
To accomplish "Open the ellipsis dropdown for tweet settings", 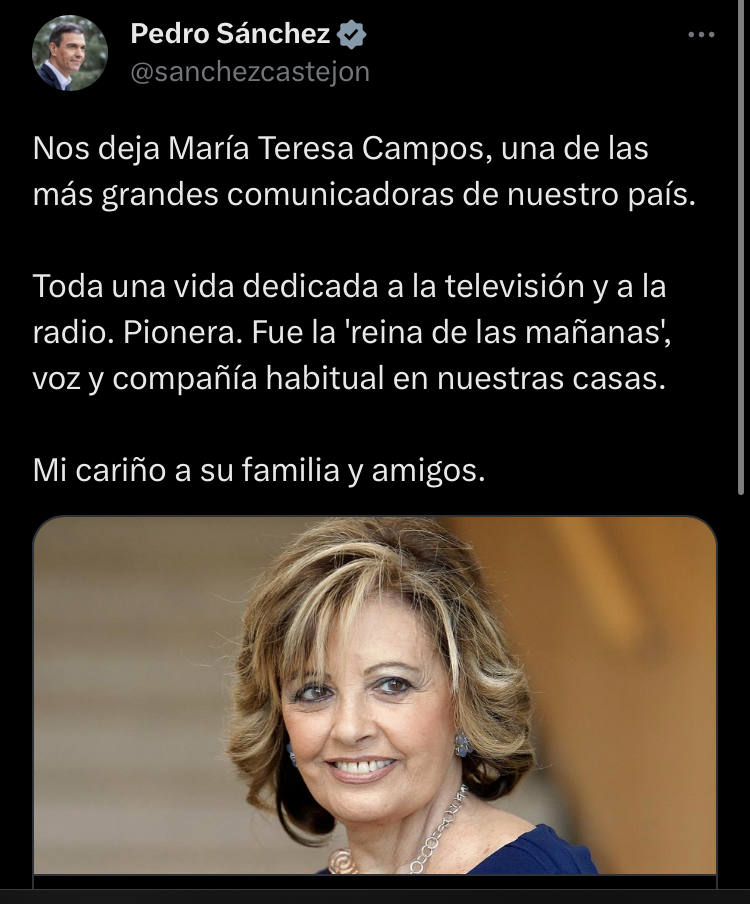I will (x=699, y=32).
